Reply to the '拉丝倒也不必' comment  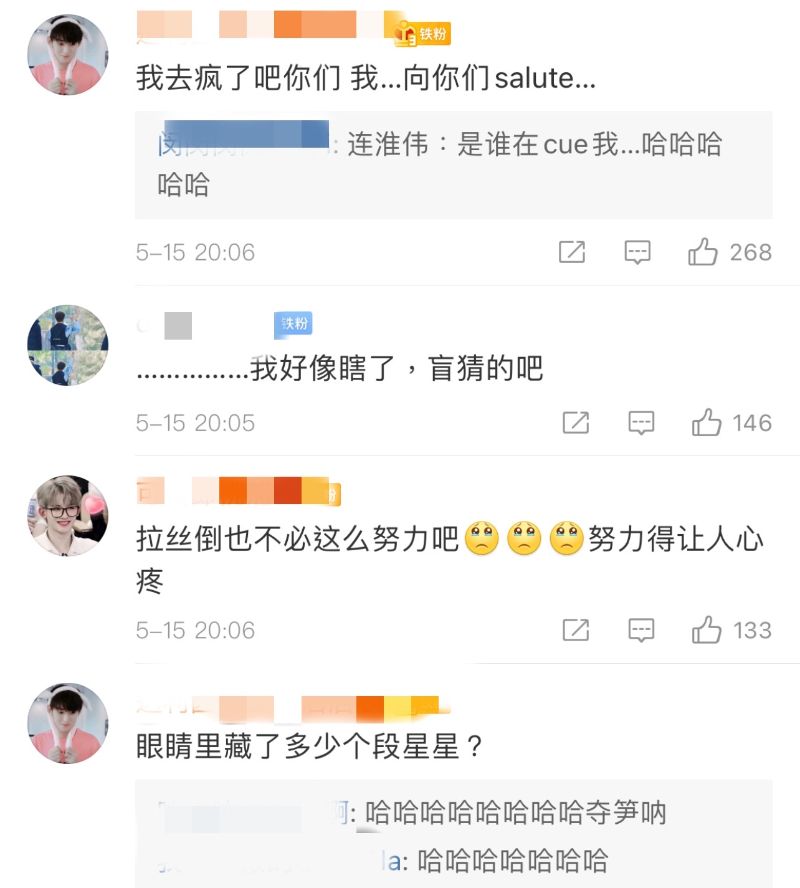641,630
